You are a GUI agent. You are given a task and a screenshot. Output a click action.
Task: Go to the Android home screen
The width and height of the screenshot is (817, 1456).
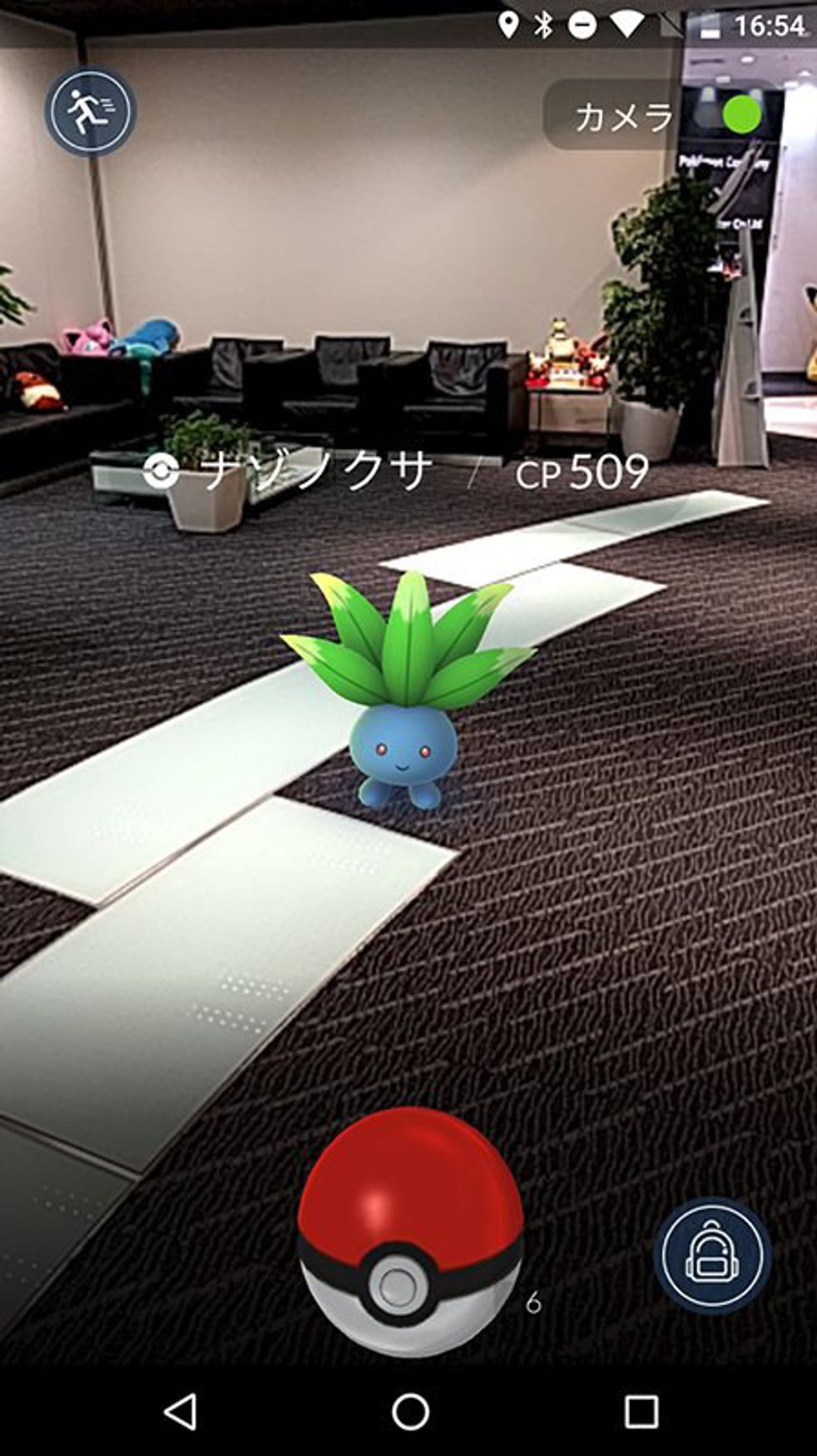[410, 1412]
